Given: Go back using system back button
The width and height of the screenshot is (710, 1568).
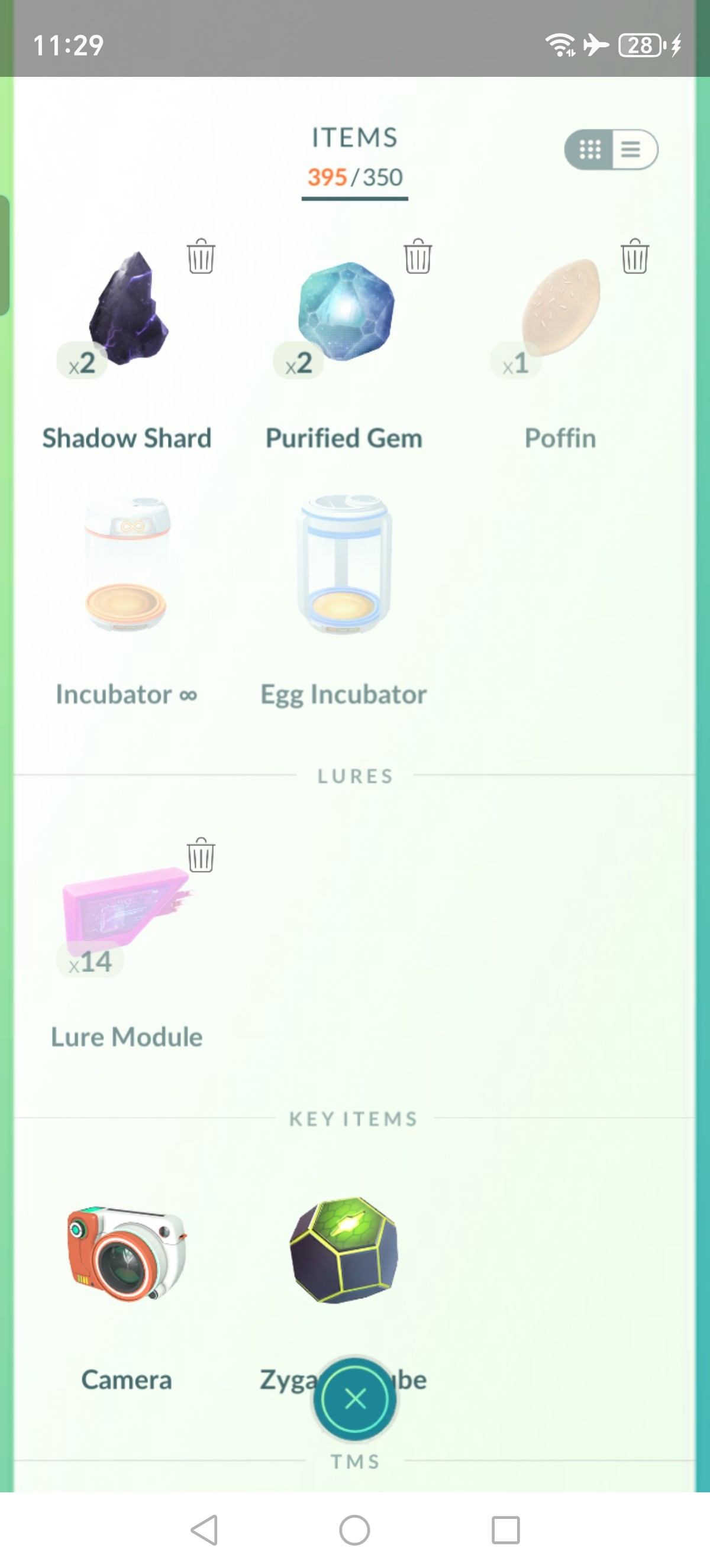Looking at the screenshot, I should (204, 1530).
